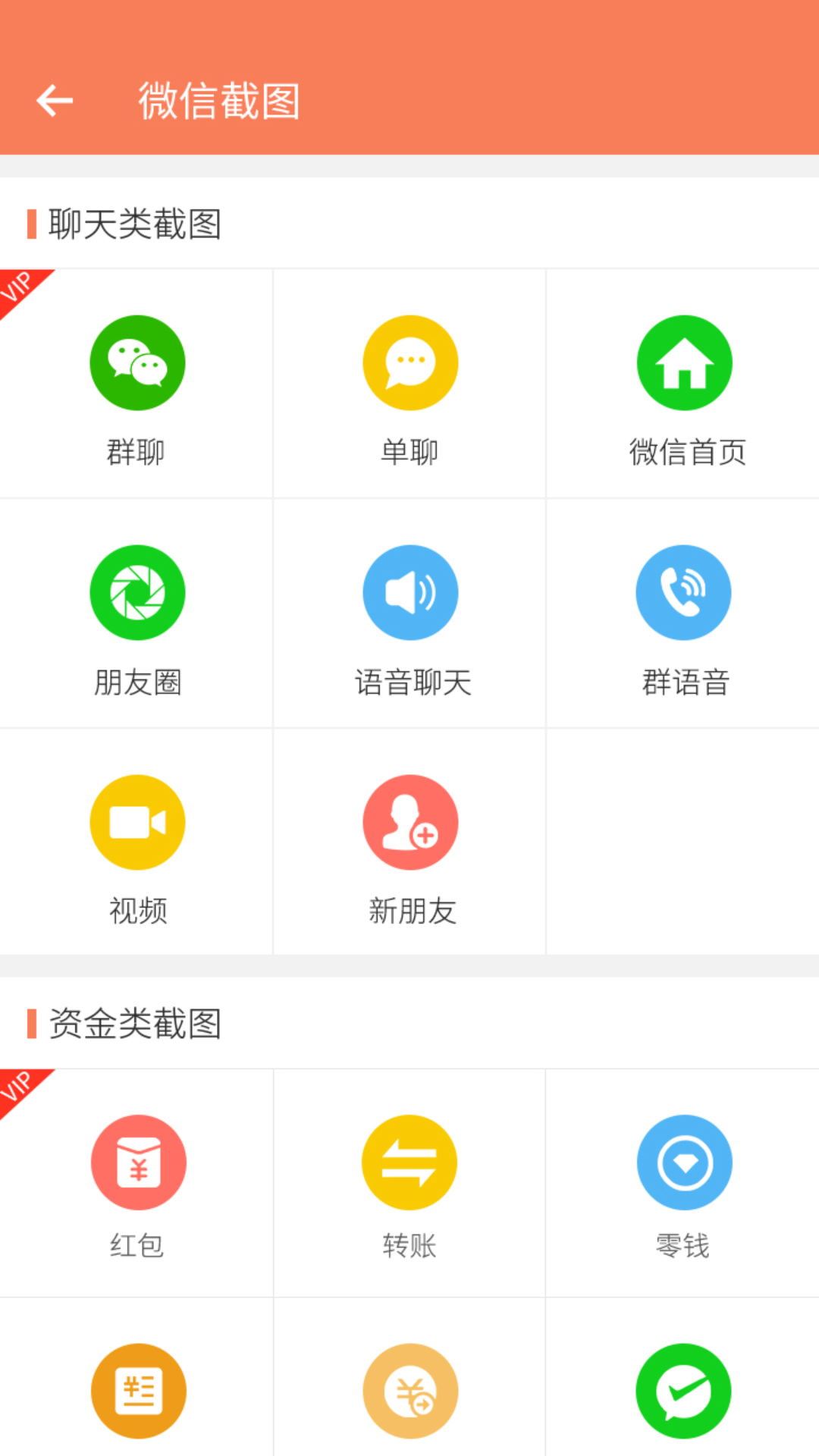Viewport: 819px width, 1456px height.
Task: Go back using the arrow button
Action: click(x=55, y=98)
